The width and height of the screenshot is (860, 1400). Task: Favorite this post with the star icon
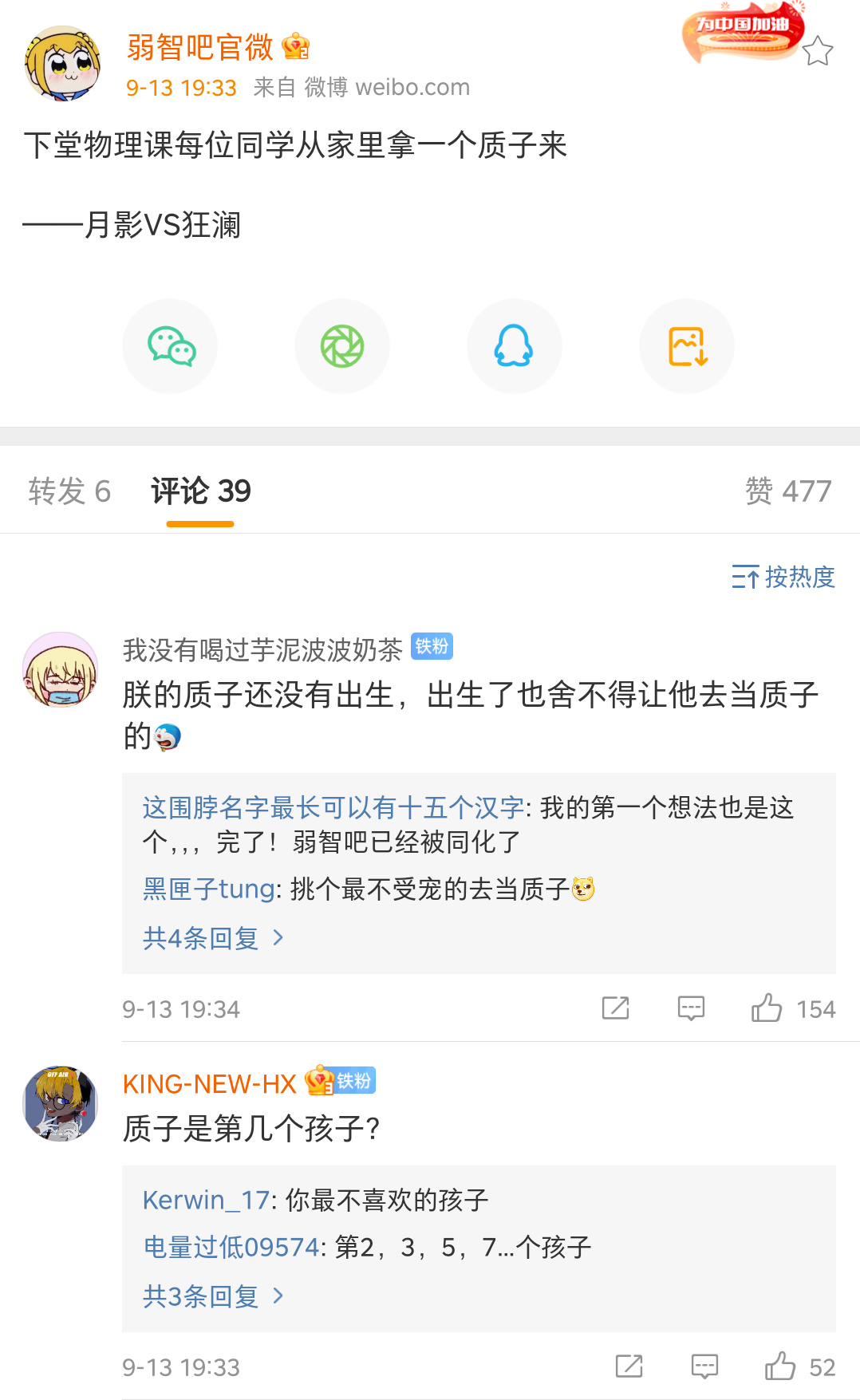click(x=817, y=52)
